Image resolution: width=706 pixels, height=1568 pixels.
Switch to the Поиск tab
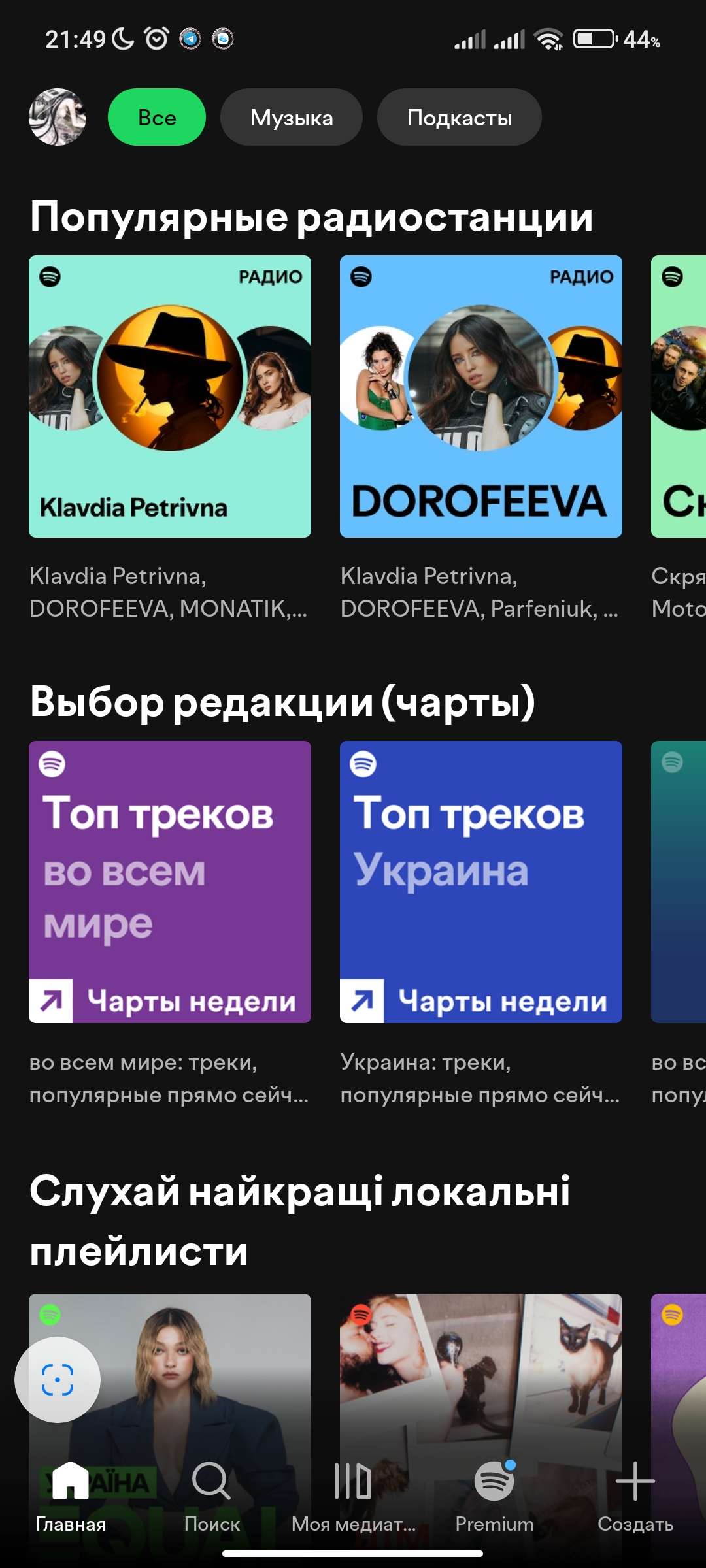coord(212,1496)
